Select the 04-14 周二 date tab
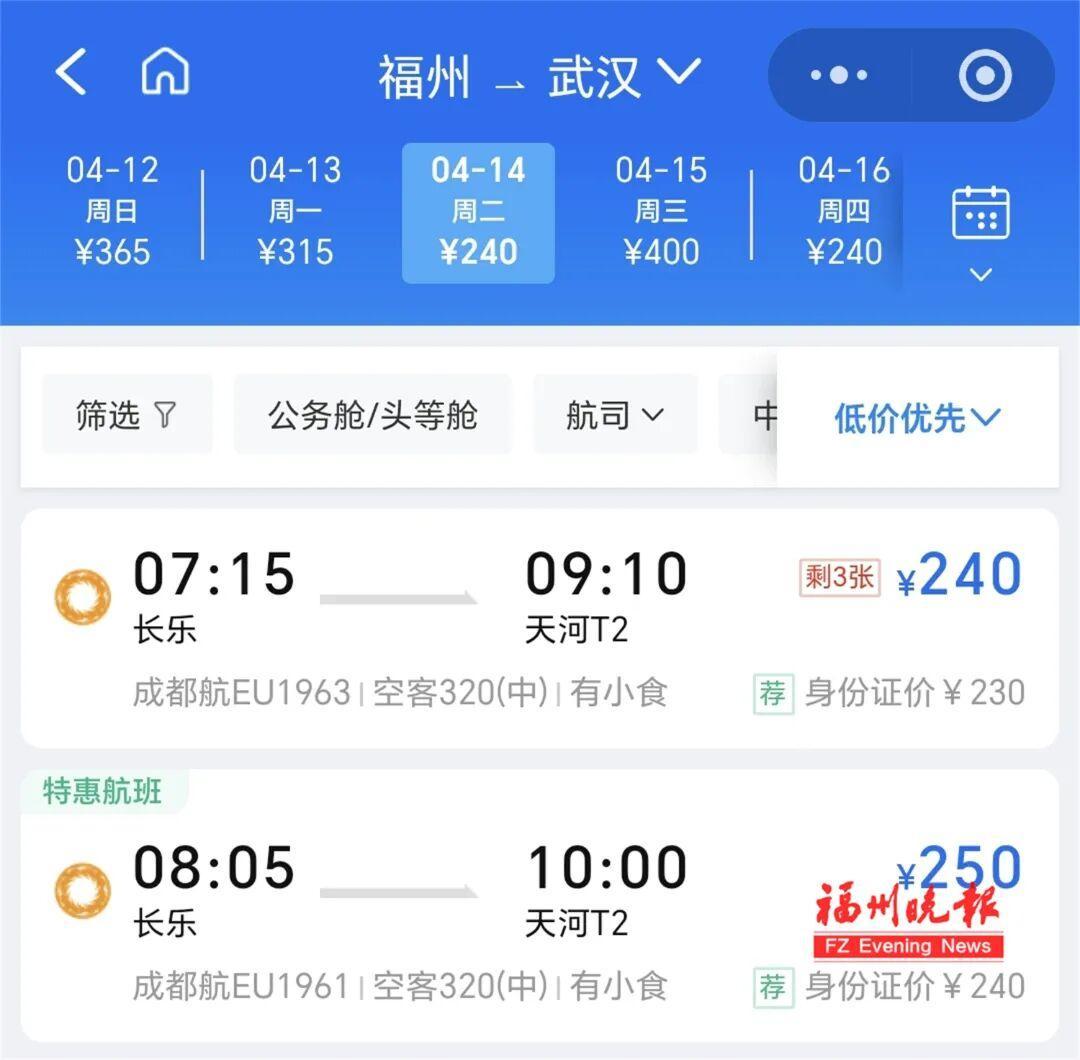Image resolution: width=1080 pixels, height=1060 pixels. tap(478, 212)
